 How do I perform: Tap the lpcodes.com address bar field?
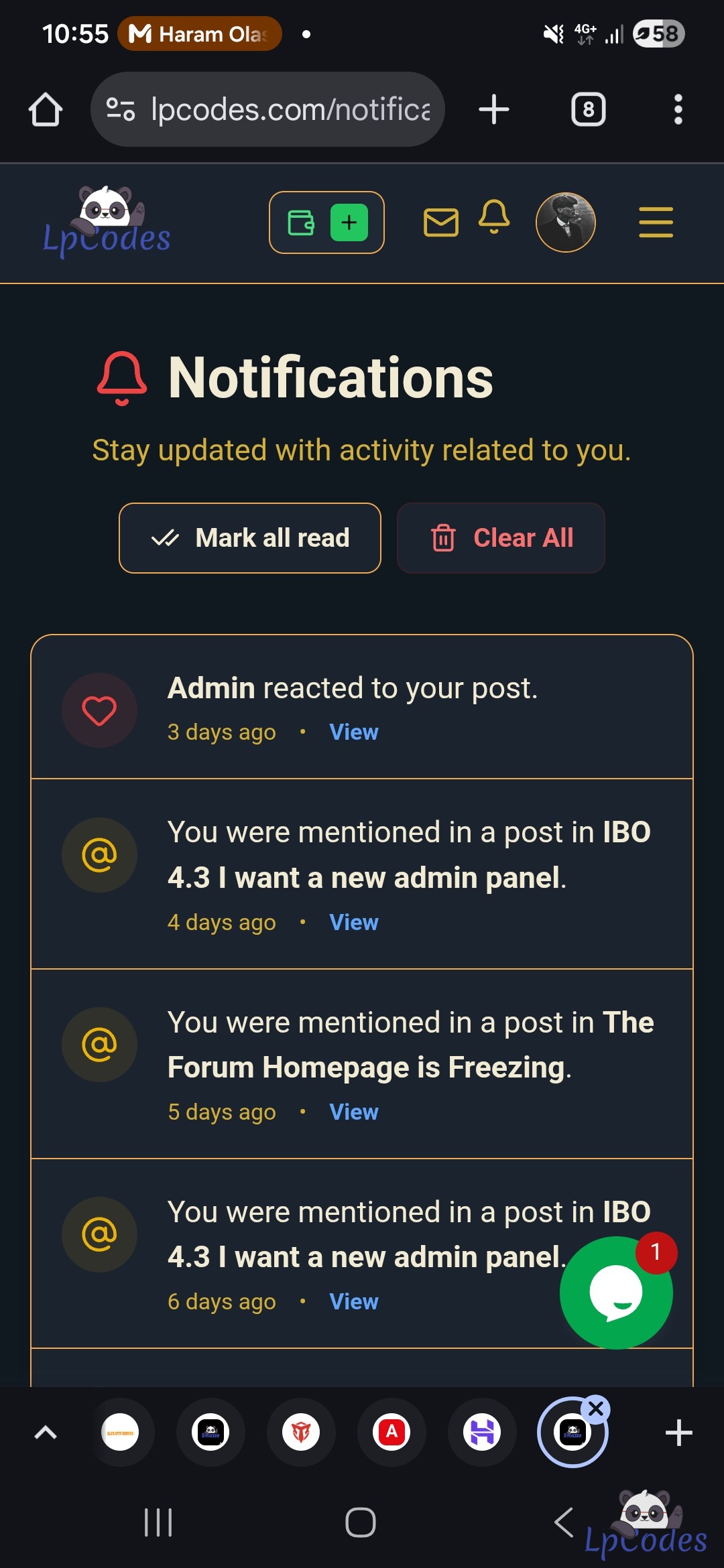tap(282, 109)
